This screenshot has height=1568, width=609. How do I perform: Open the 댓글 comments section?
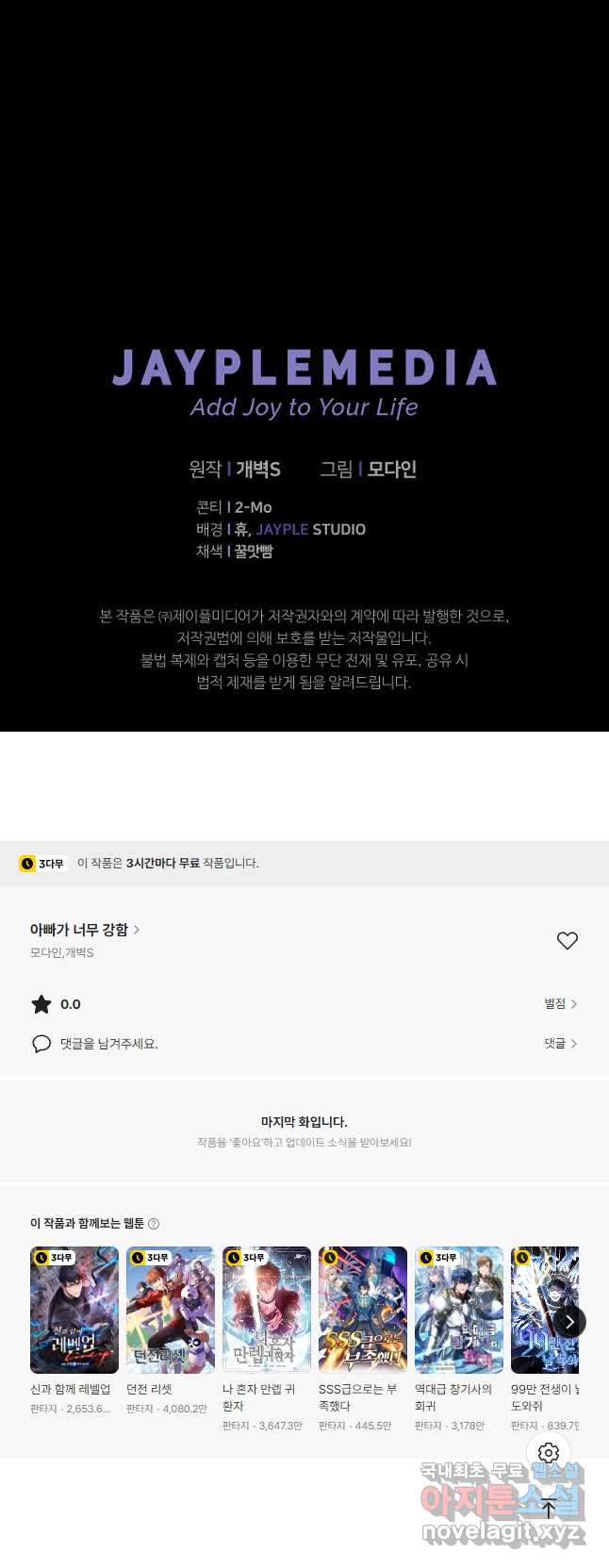pos(560,1044)
